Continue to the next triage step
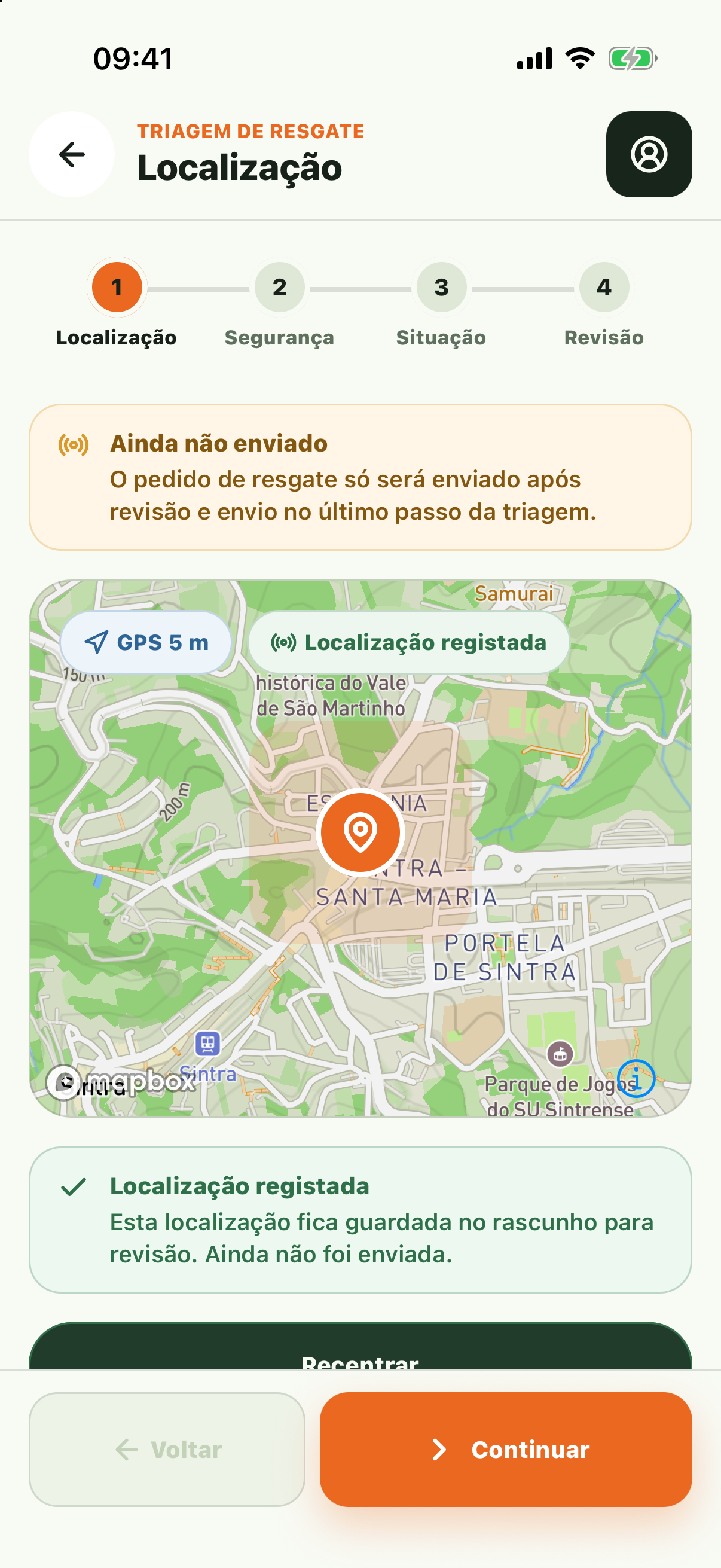Image resolution: width=721 pixels, height=1568 pixels. tap(506, 1450)
